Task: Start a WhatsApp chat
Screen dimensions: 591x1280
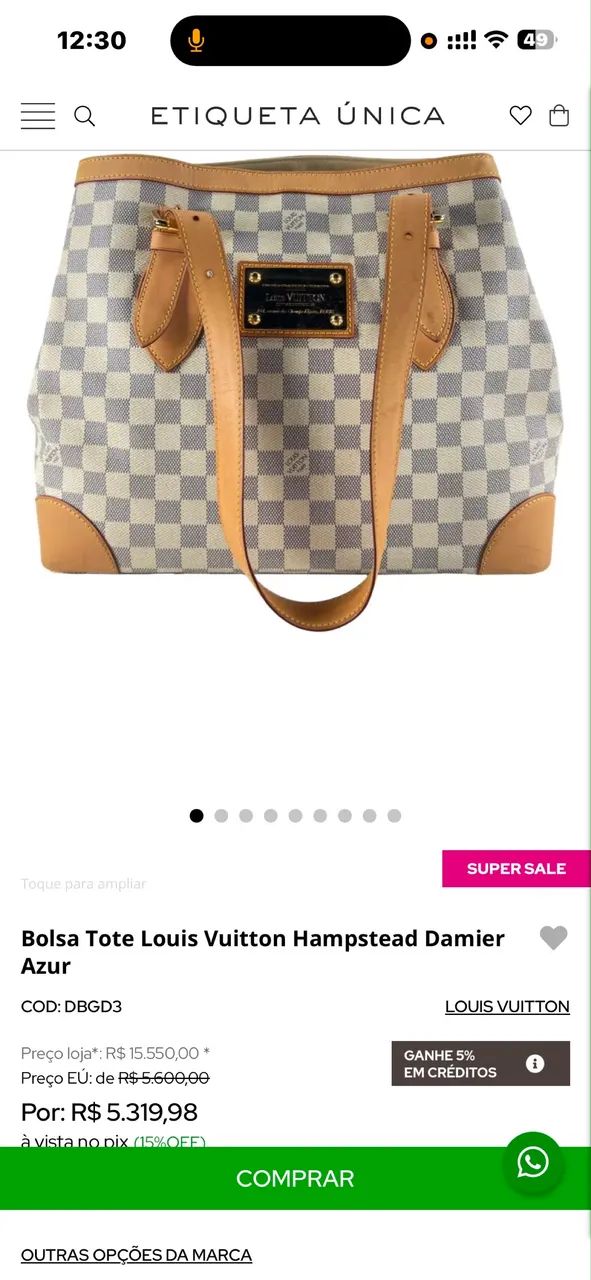Action: pos(533,1162)
